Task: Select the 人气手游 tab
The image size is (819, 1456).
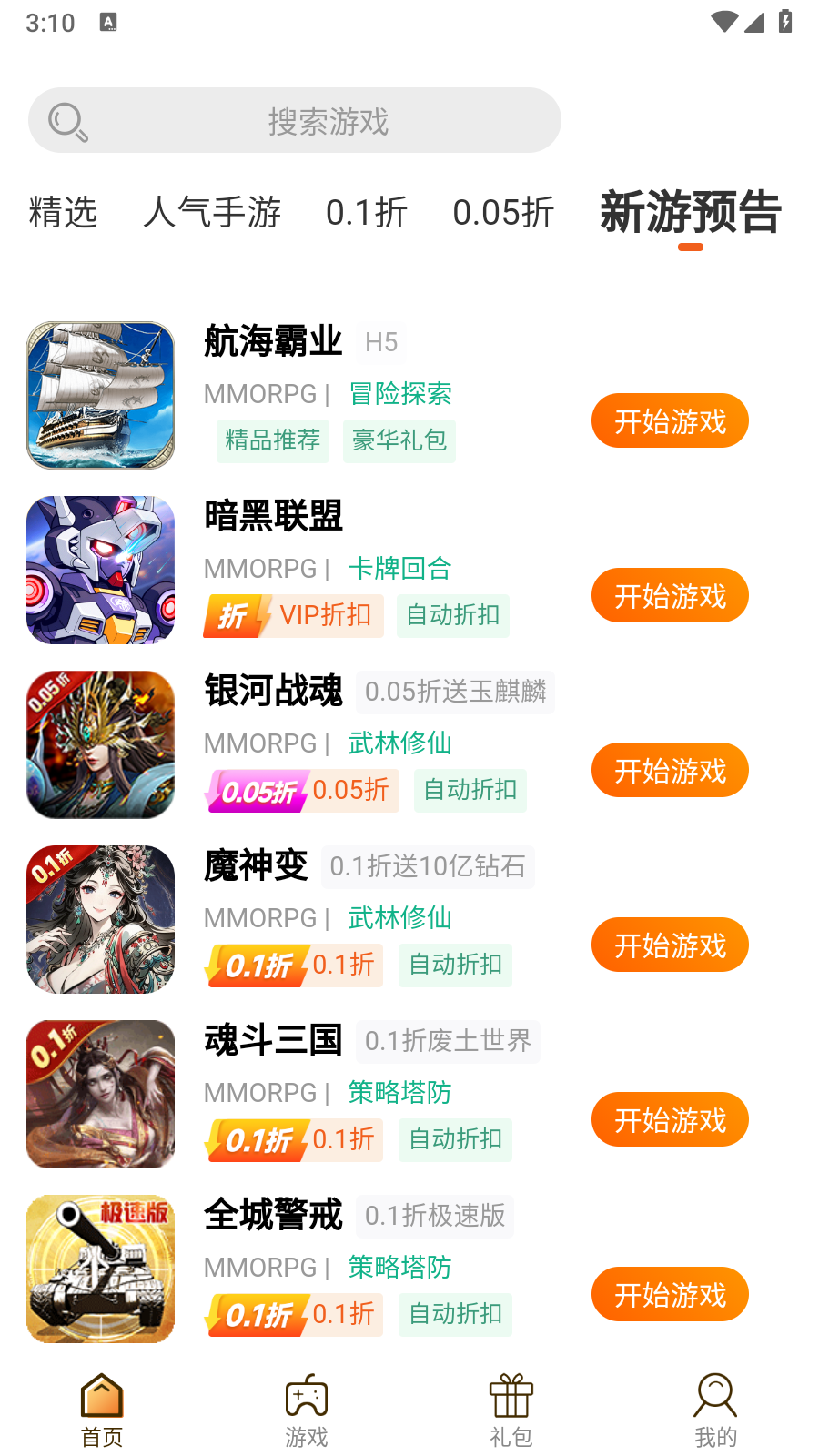Action: [x=211, y=212]
